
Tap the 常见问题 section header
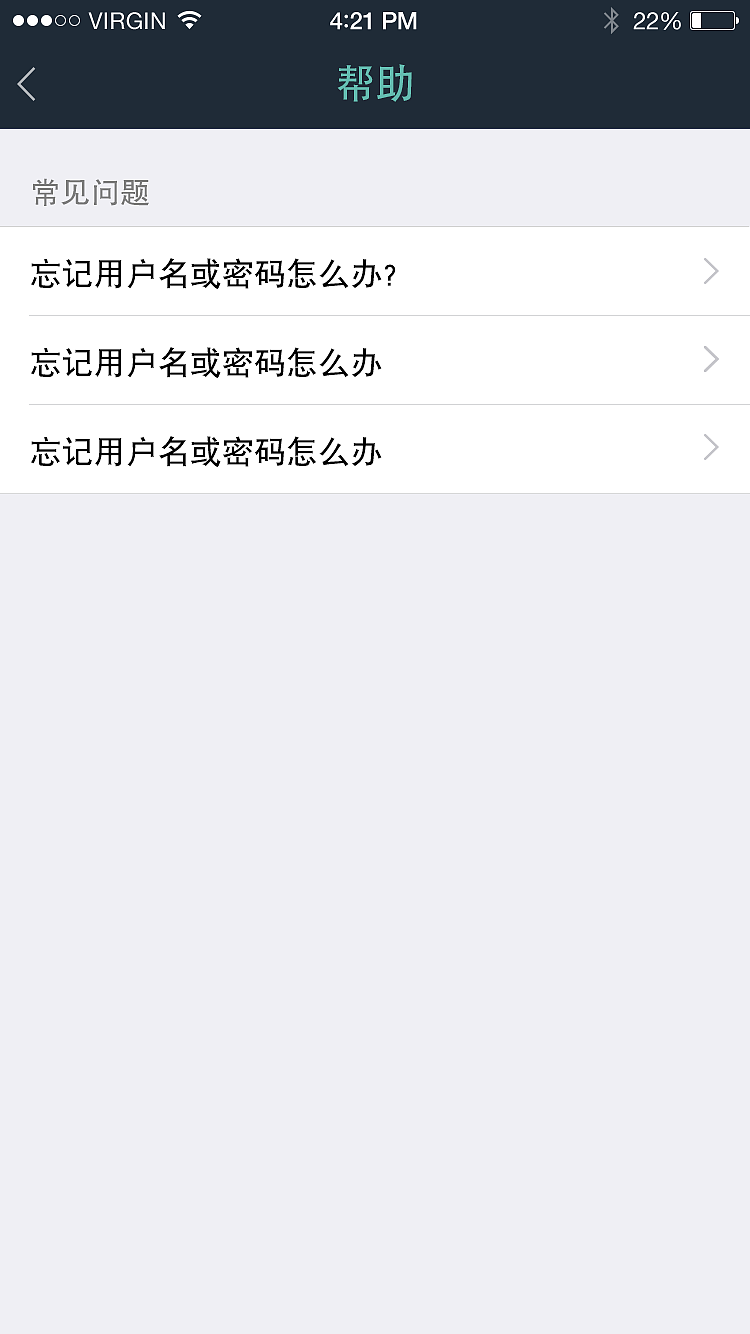coord(89,193)
